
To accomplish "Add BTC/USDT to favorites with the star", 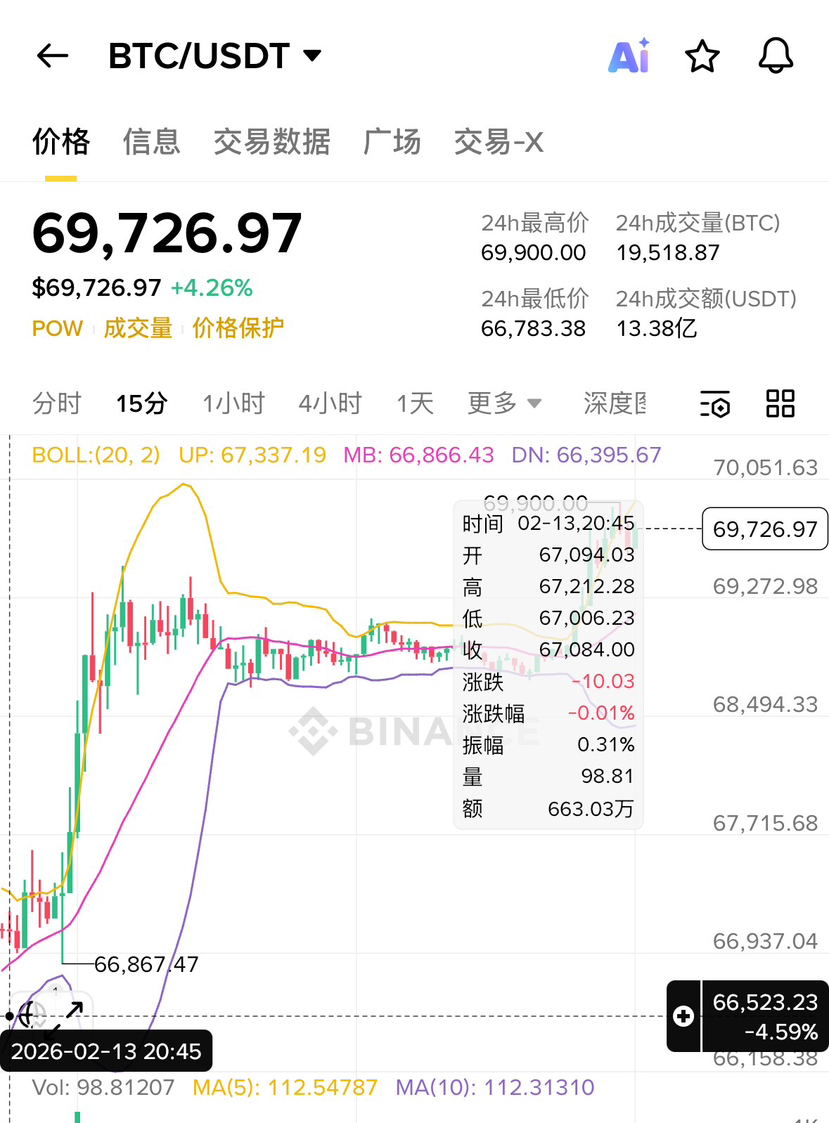I will (702, 56).
